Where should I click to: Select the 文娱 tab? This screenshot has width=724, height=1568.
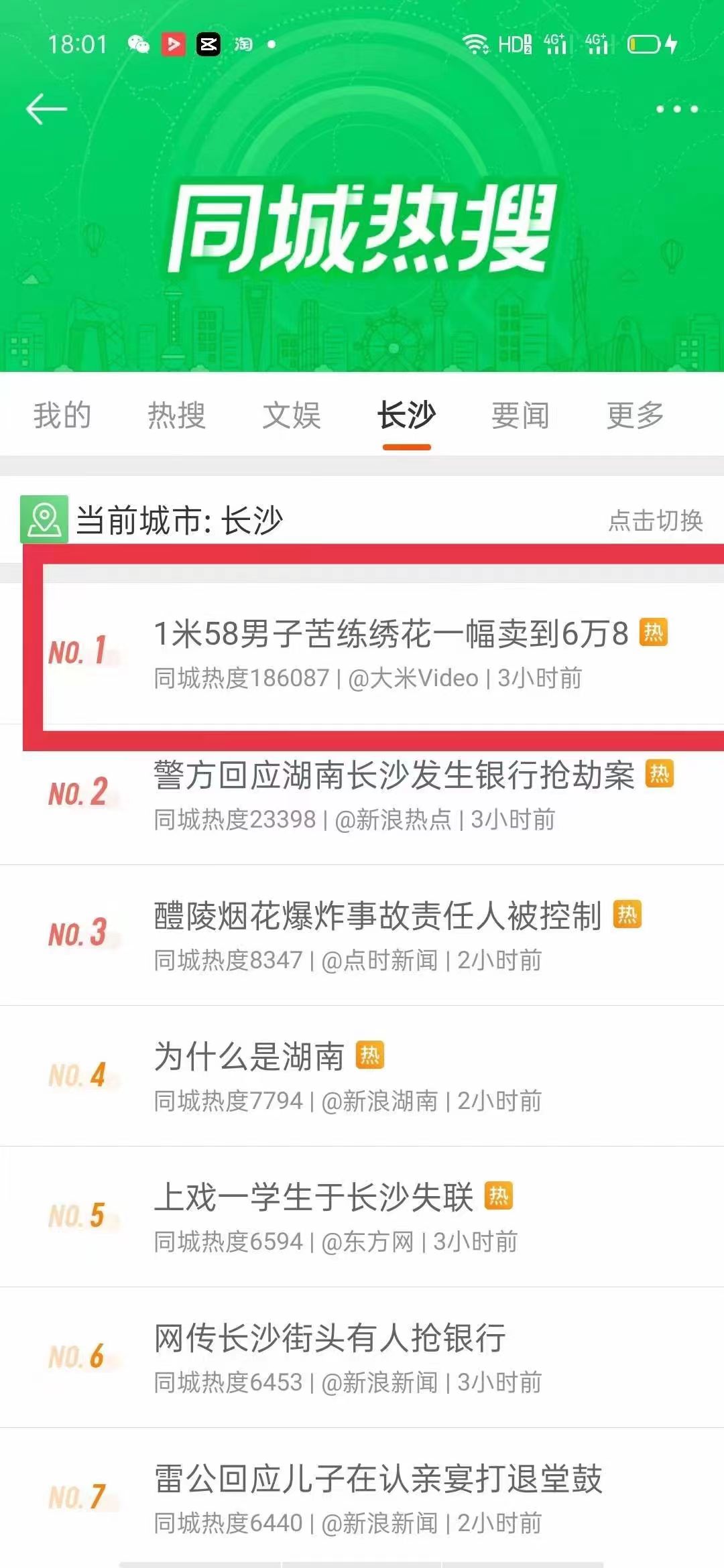coord(292,415)
